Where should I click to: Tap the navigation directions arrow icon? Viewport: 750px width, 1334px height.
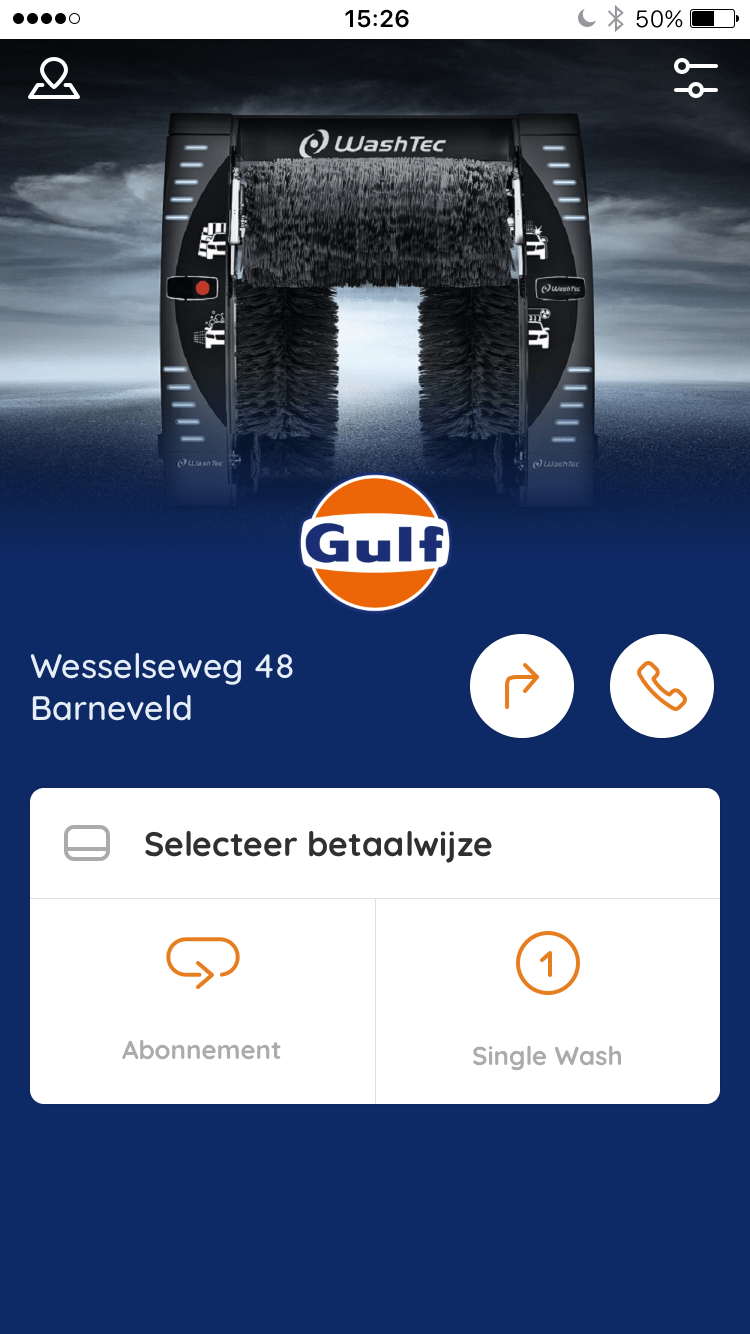coord(522,685)
